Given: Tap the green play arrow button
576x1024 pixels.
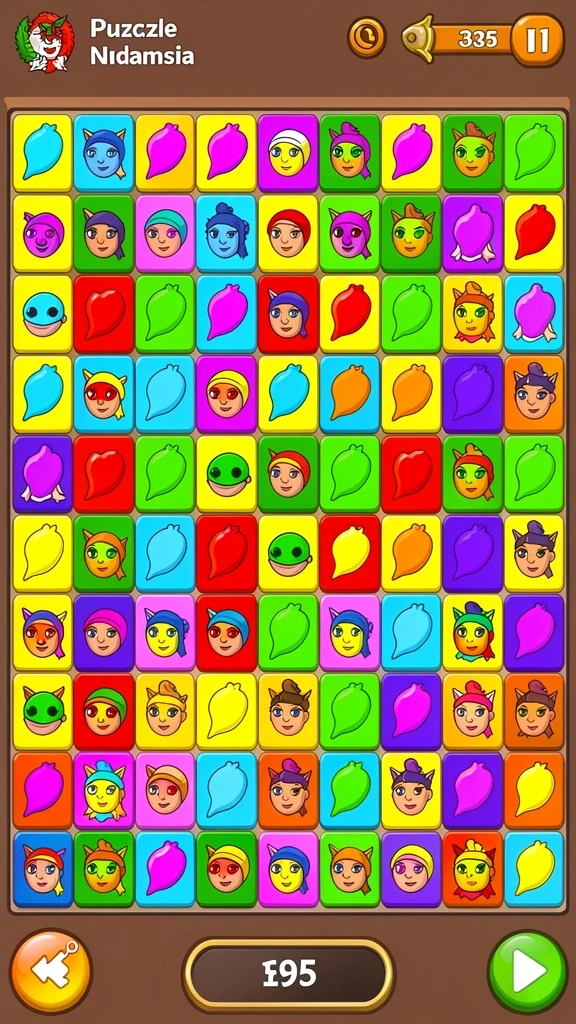Looking at the screenshot, I should (526, 970).
